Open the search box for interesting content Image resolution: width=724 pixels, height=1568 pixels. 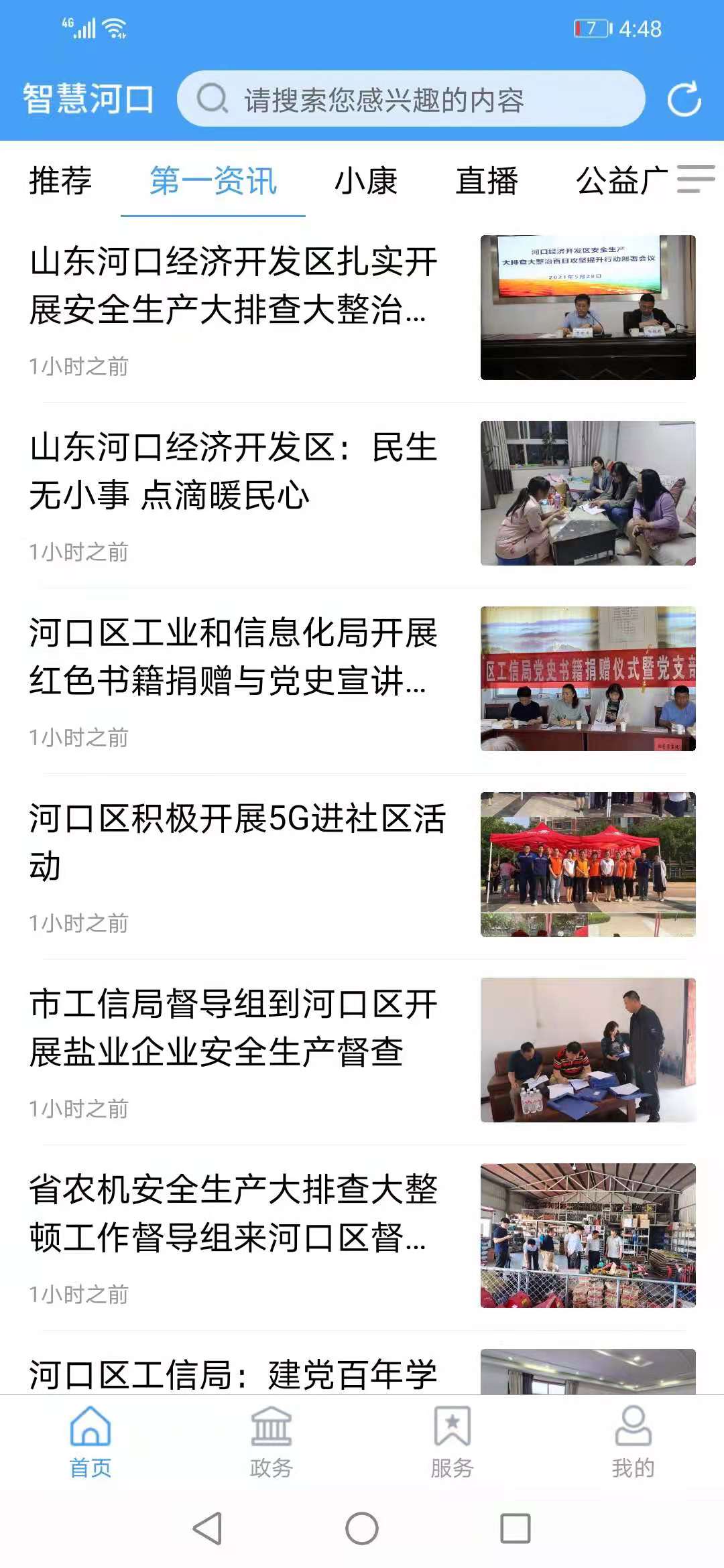(x=411, y=99)
